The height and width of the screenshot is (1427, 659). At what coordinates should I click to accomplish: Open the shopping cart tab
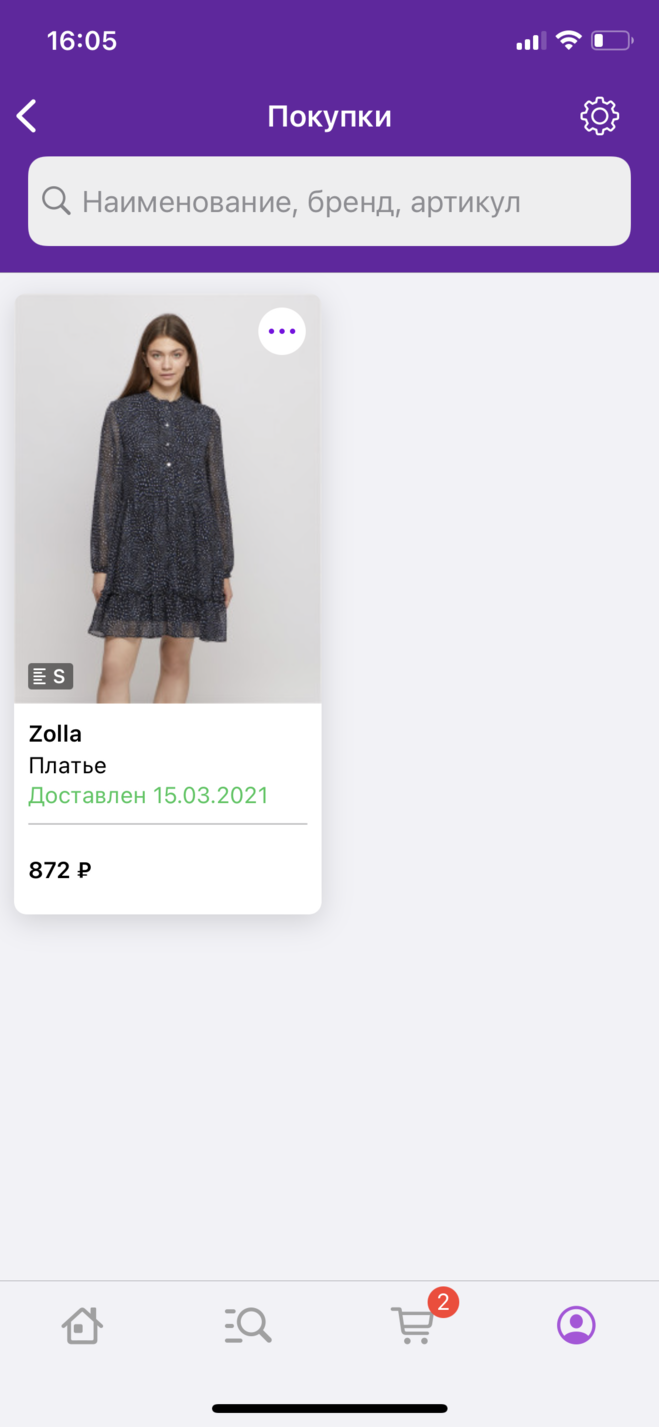pyautogui.click(x=413, y=1326)
